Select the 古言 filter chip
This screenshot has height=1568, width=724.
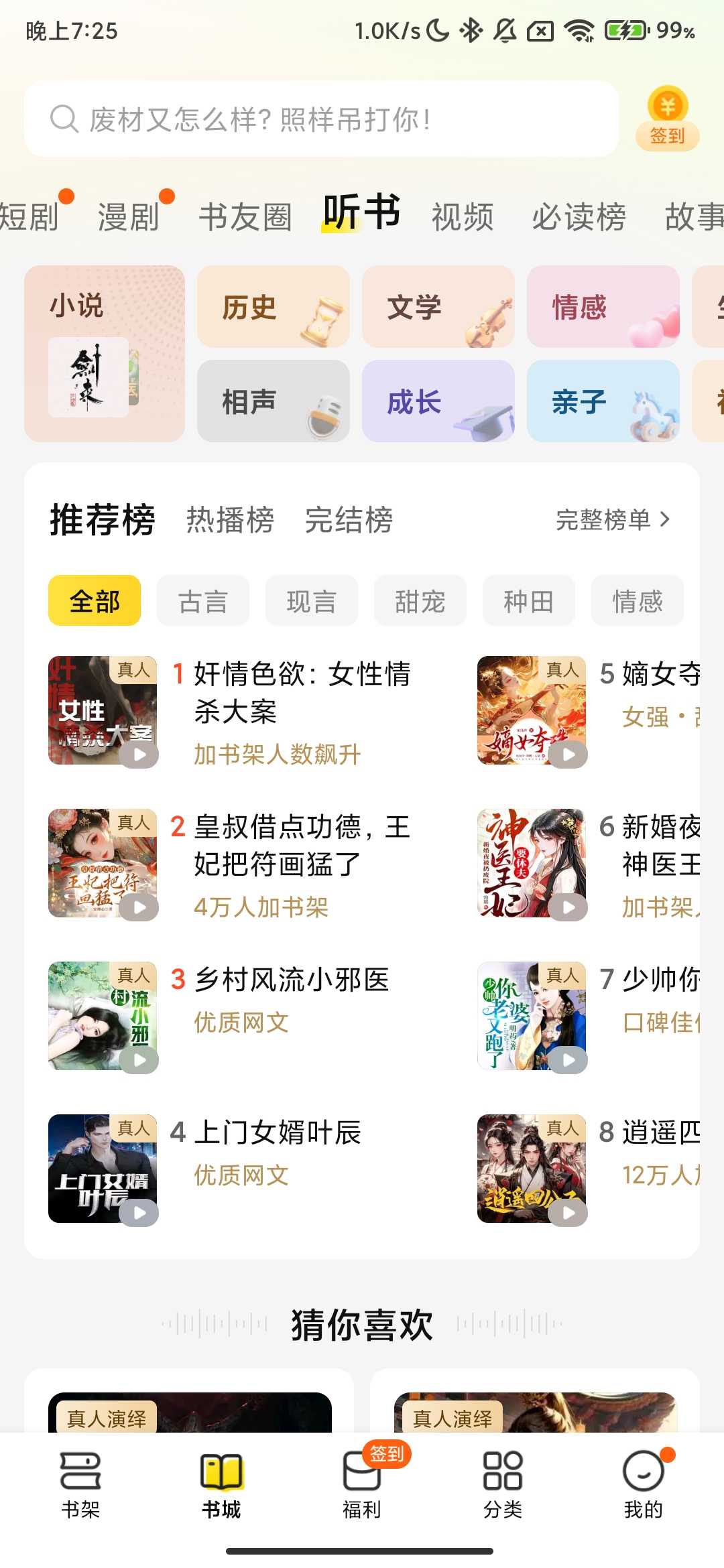point(203,601)
